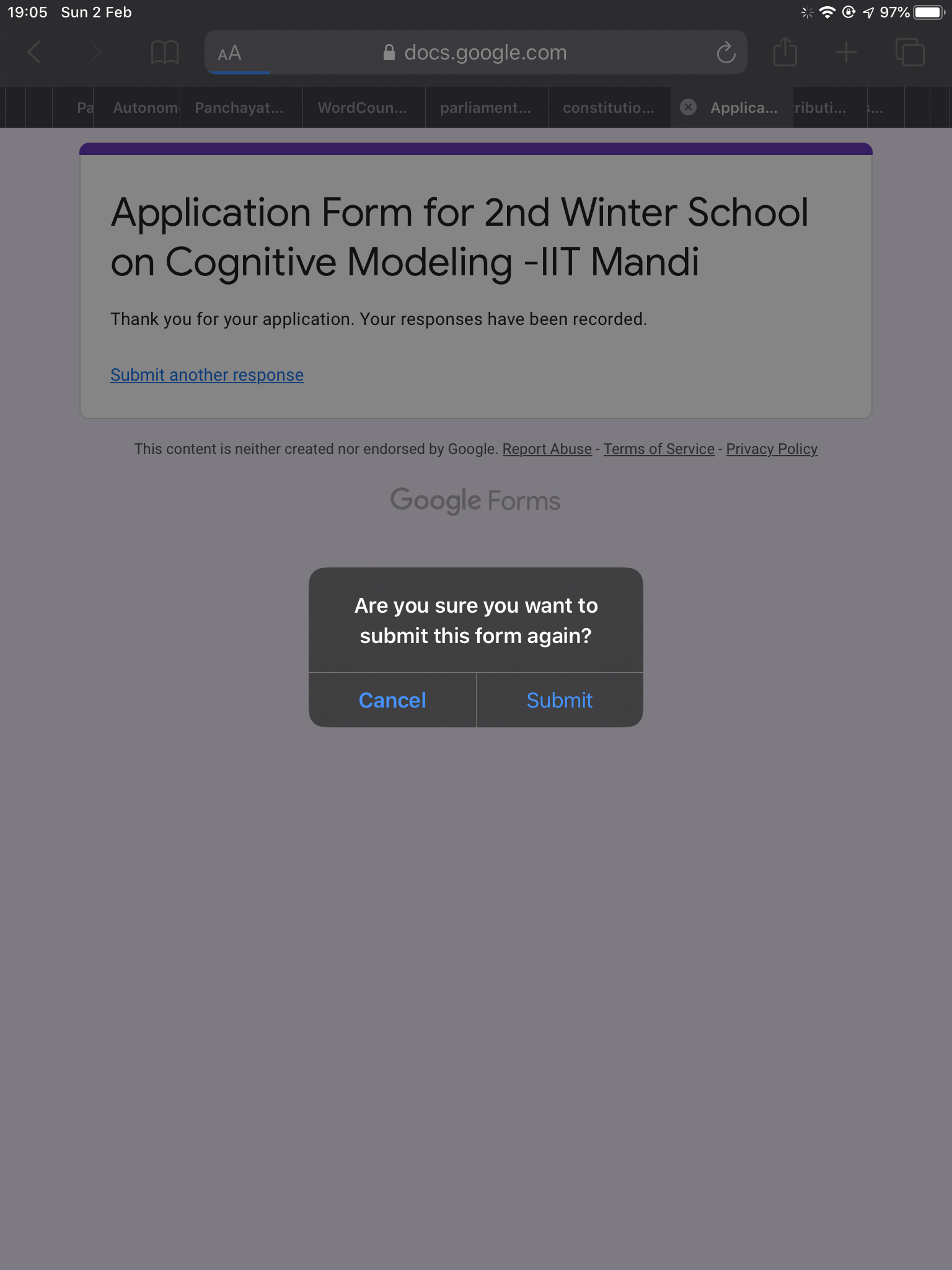Image resolution: width=952 pixels, height=1270 pixels.
Task: Open the AA reader options
Action: [x=229, y=53]
